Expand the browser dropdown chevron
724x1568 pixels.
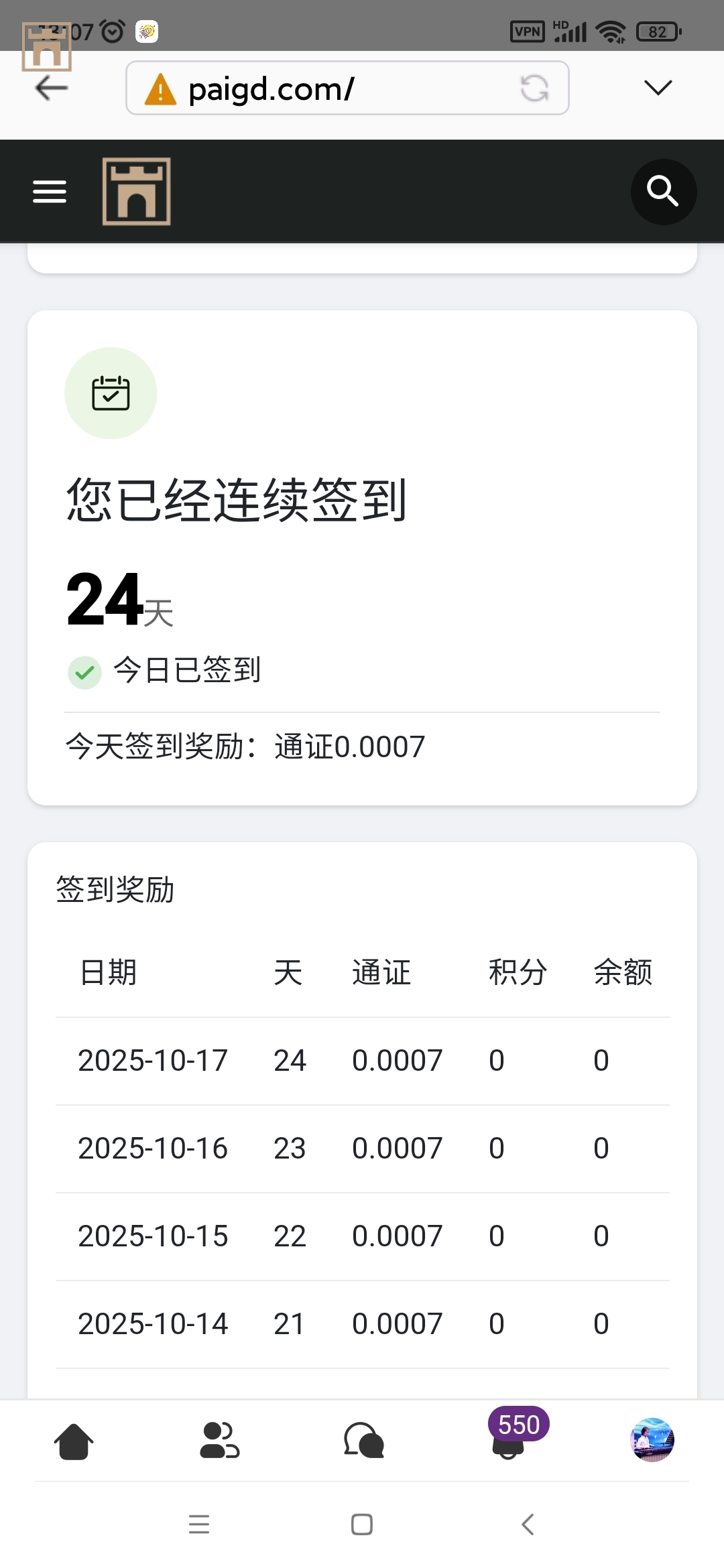tap(658, 88)
